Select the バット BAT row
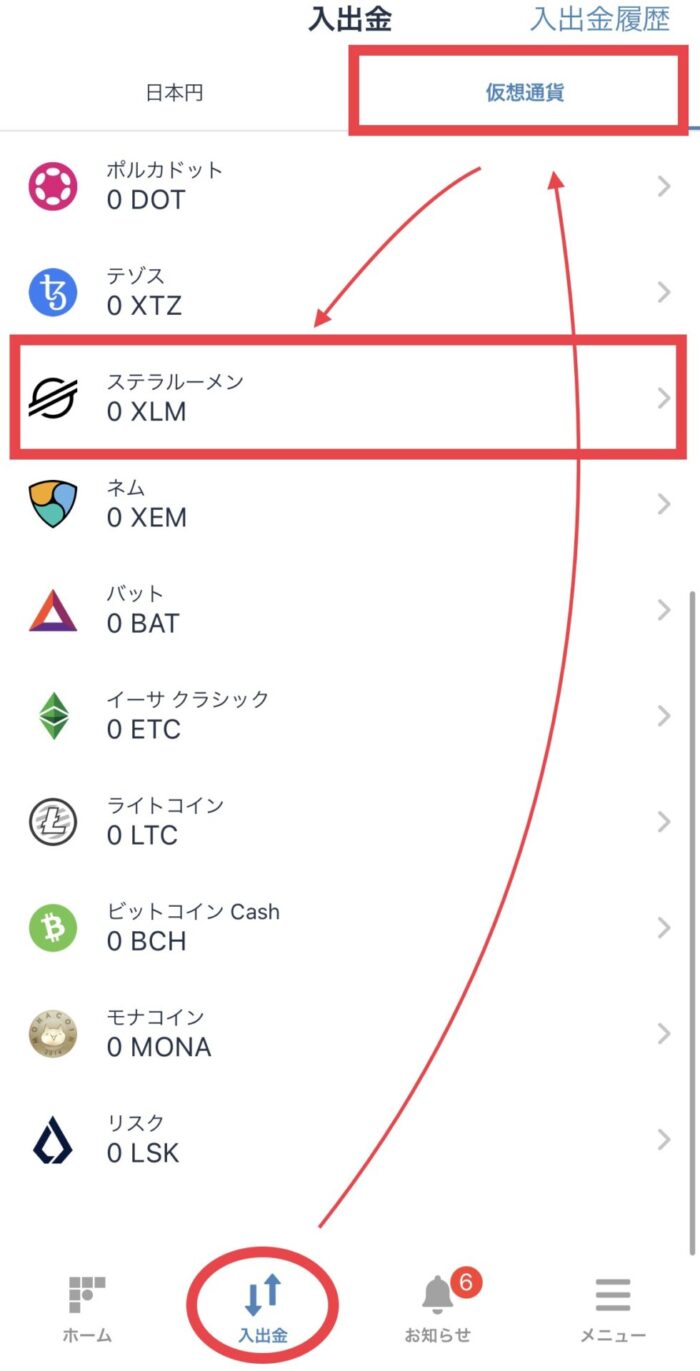This screenshot has height=1371, width=700. click(x=350, y=610)
